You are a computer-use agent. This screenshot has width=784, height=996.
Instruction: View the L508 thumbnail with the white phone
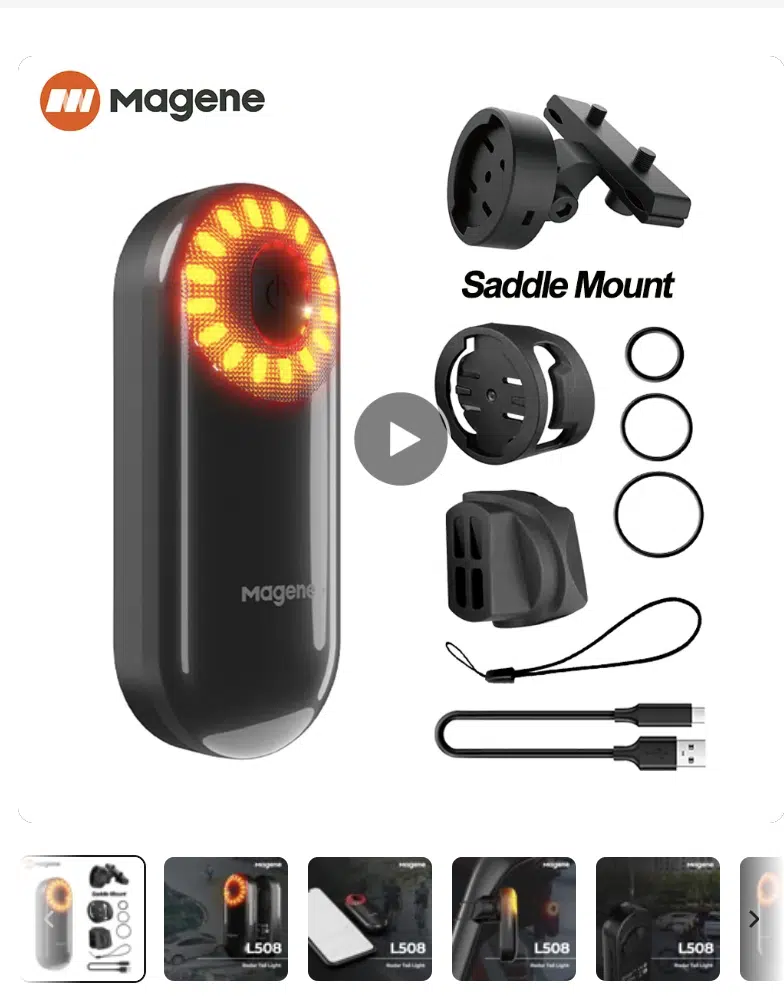pos(370,918)
